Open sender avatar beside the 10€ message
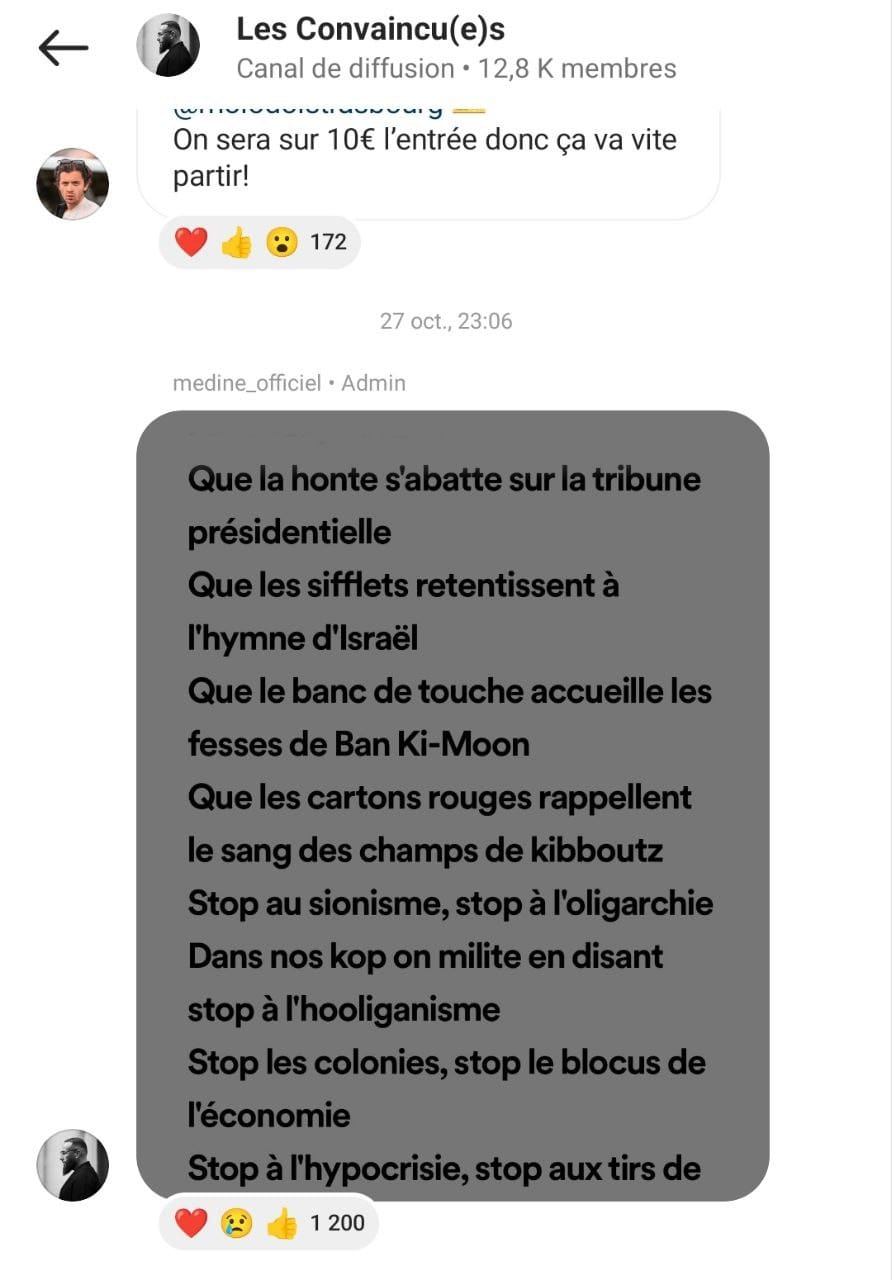This screenshot has width=892, height=1280. pyautogui.click(x=72, y=184)
